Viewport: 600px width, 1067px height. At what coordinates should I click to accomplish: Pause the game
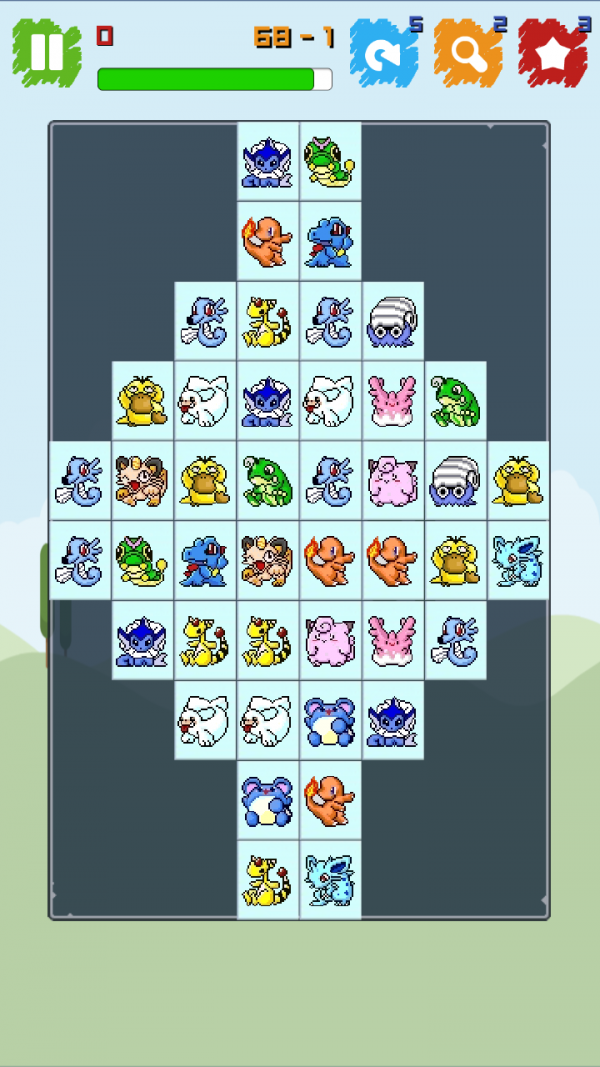(x=46, y=50)
